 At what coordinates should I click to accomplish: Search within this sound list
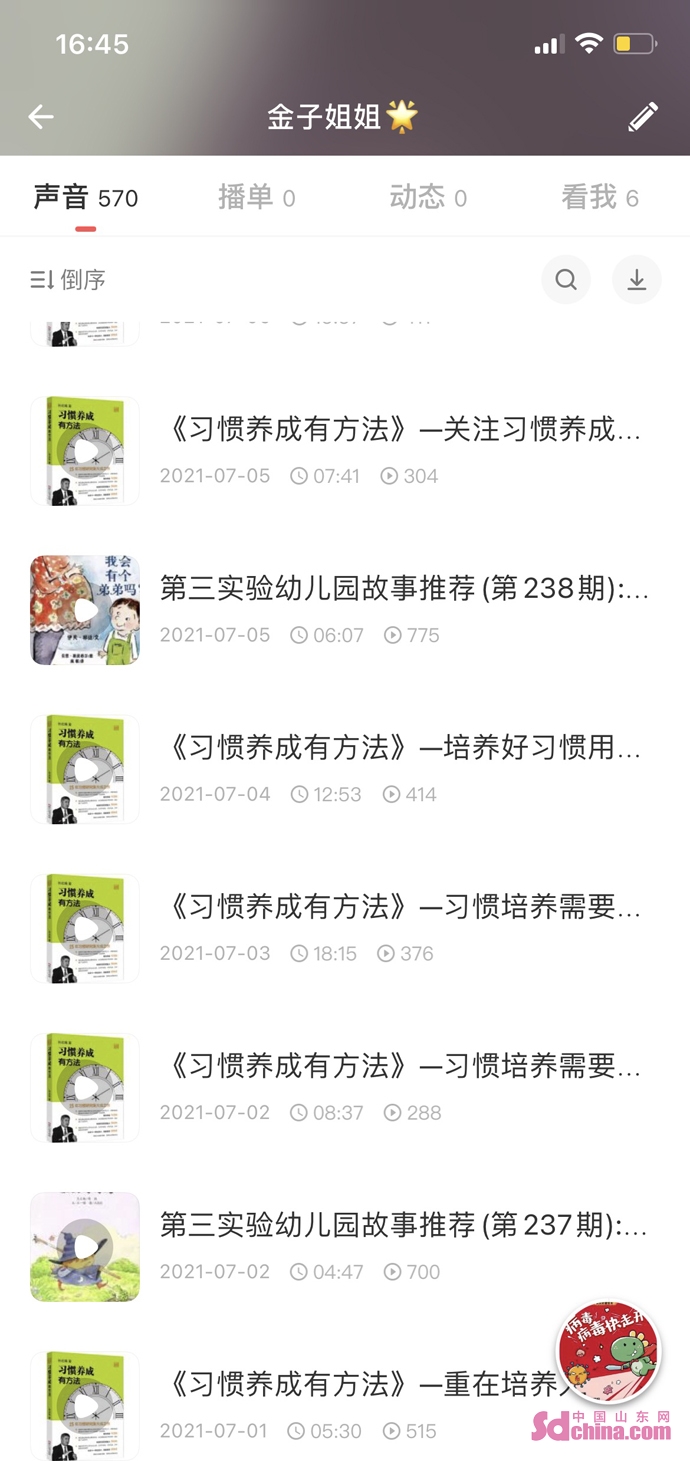pyautogui.click(x=566, y=280)
